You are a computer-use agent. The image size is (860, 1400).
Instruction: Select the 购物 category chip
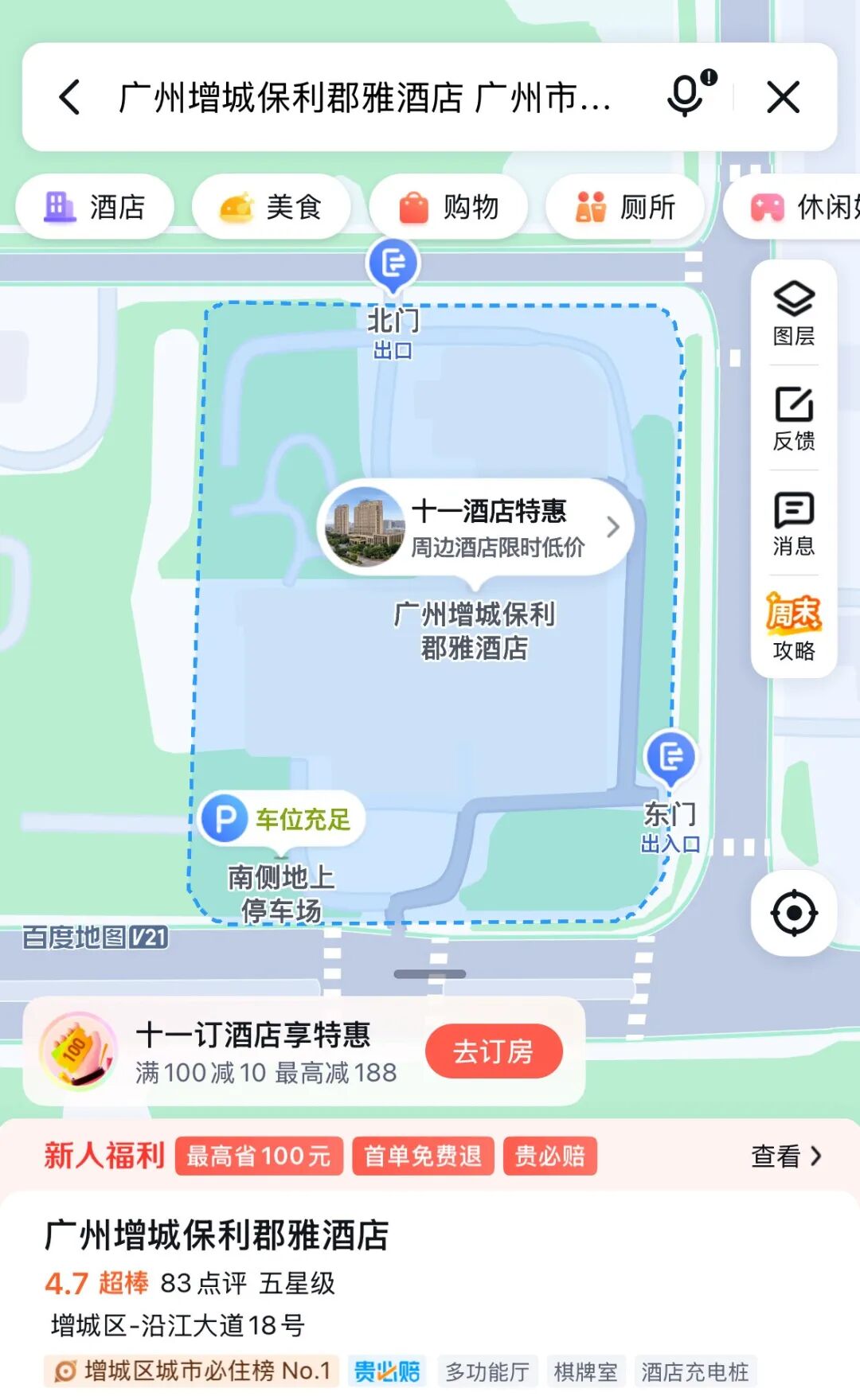(x=448, y=207)
